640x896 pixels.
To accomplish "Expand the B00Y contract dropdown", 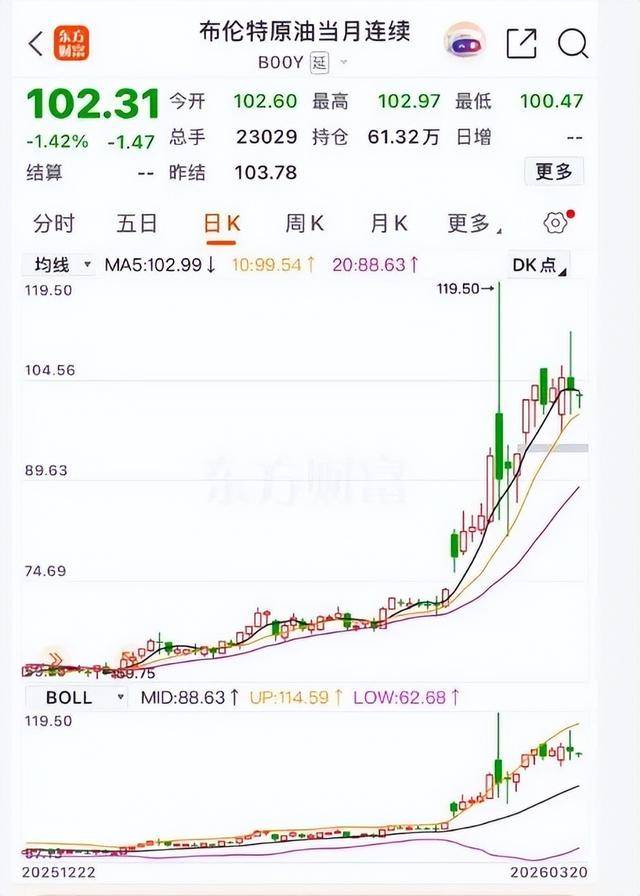I will click(x=343, y=62).
